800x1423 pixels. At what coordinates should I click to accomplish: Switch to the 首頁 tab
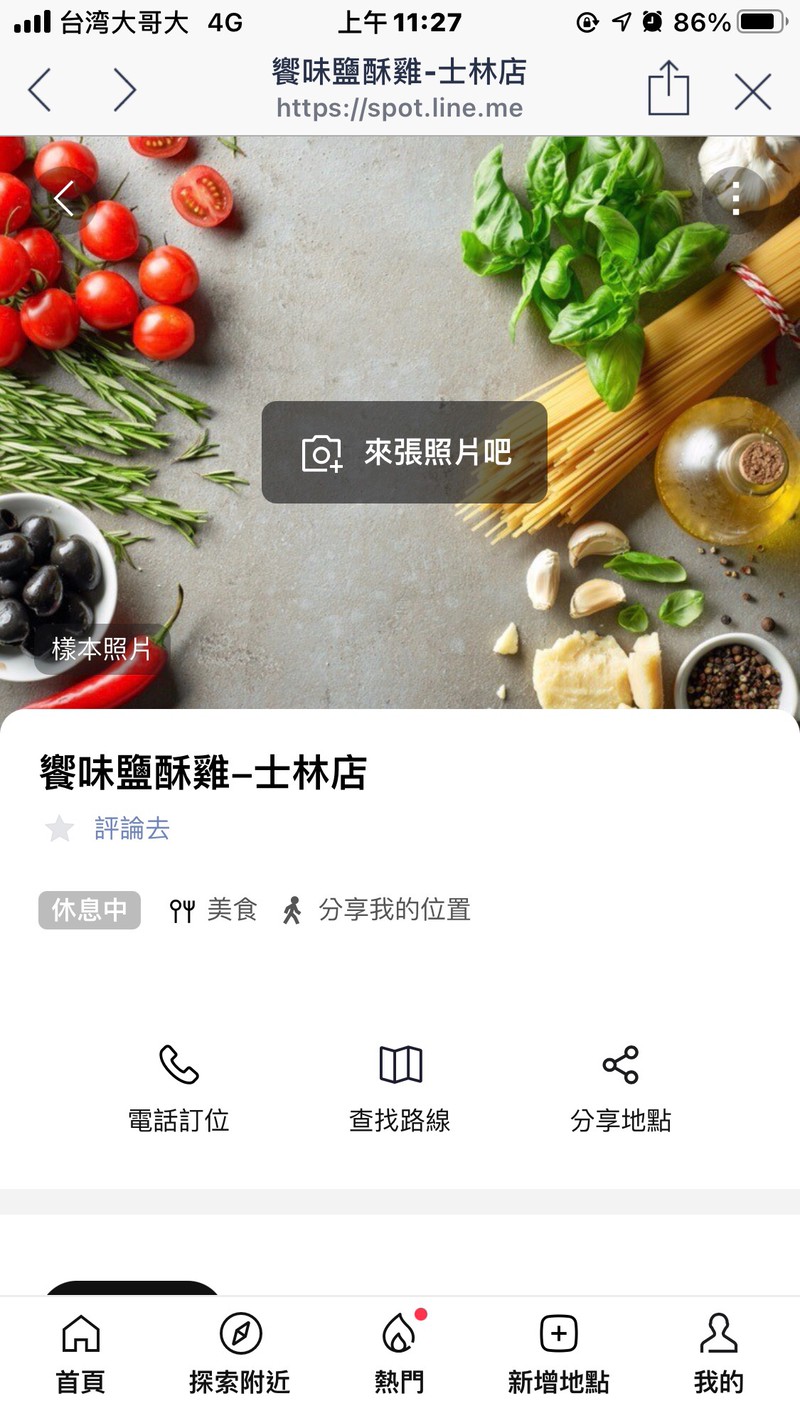[x=80, y=1355]
